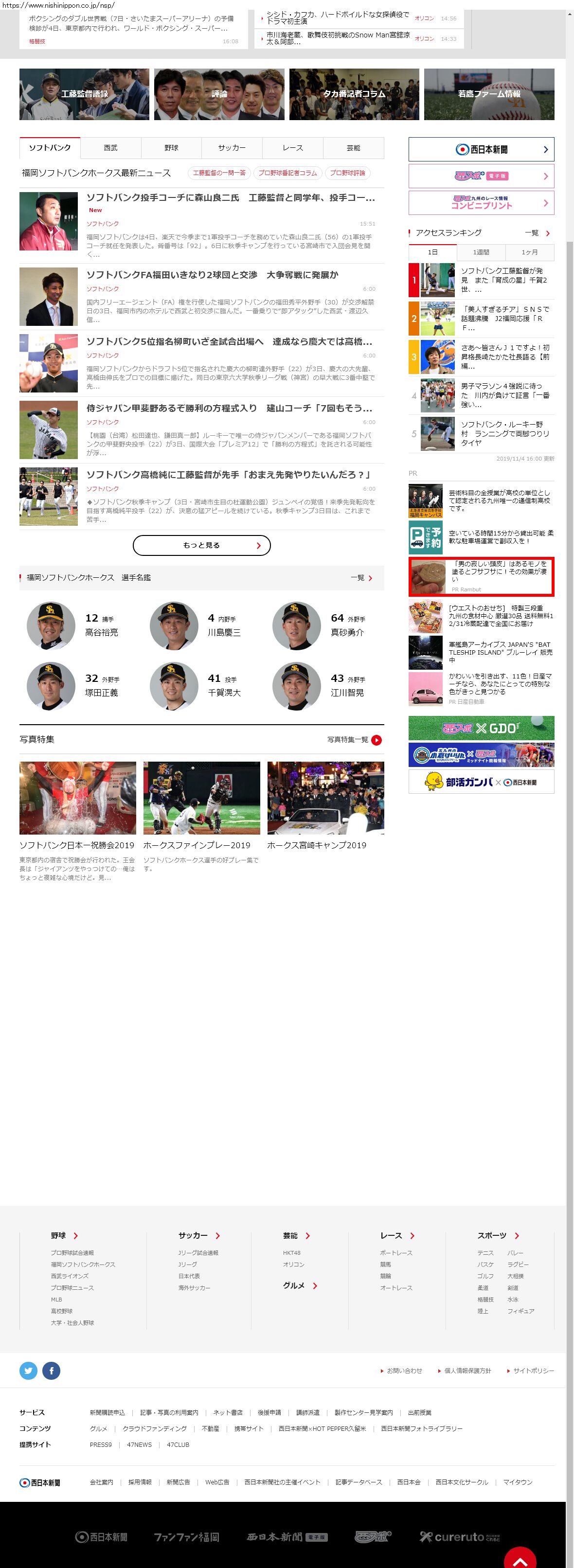Image resolution: width=574 pixels, height=1568 pixels.
Task: Switch ranking to the 1週間 tab
Action: click(481, 252)
